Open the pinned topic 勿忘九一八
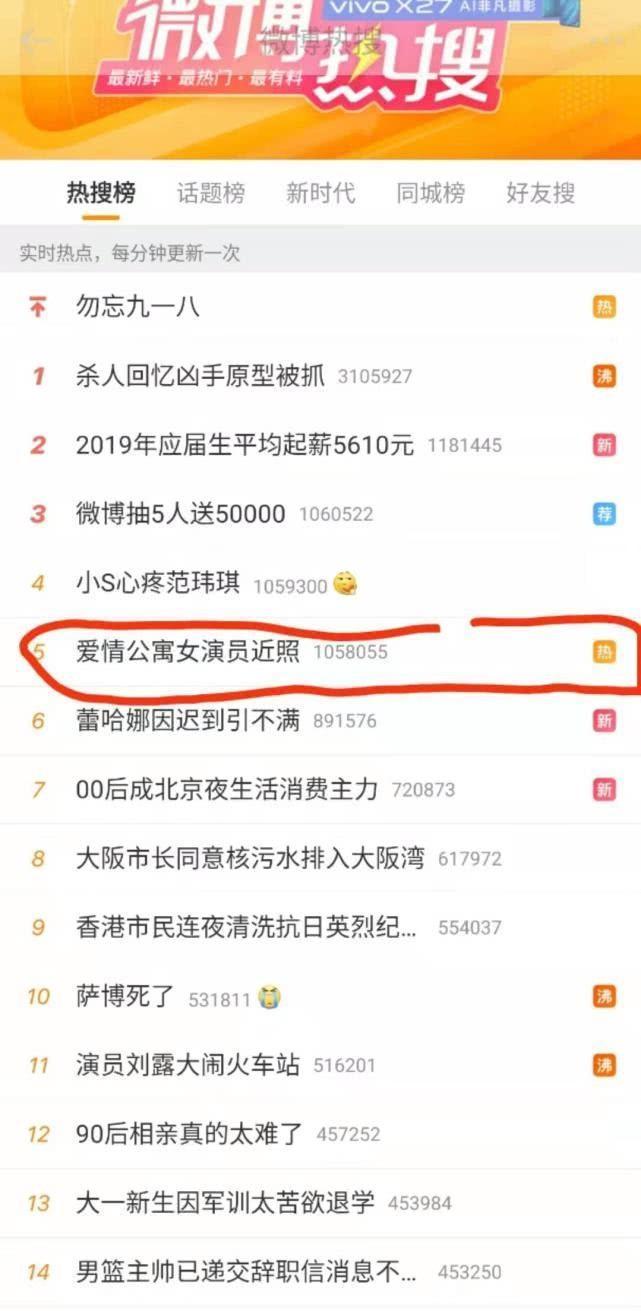The width and height of the screenshot is (641, 1311). [138, 307]
